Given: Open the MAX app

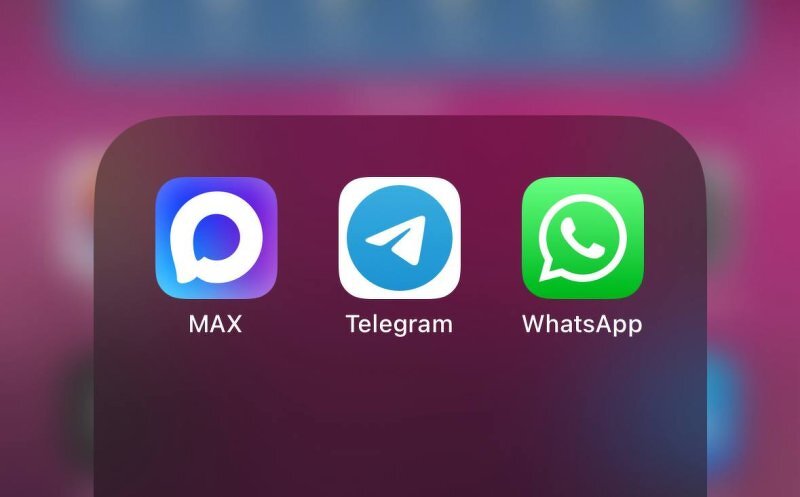Looking at the screenshot, I should pyautogui.click(x=216, y=238).
